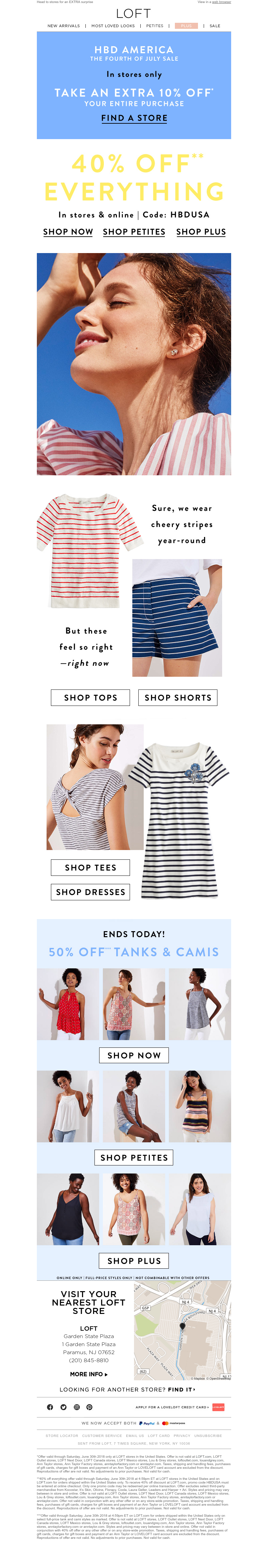Screen dimensions: 268x1568
Task: Open the Sale section
Action: click(x=214, y=26)
